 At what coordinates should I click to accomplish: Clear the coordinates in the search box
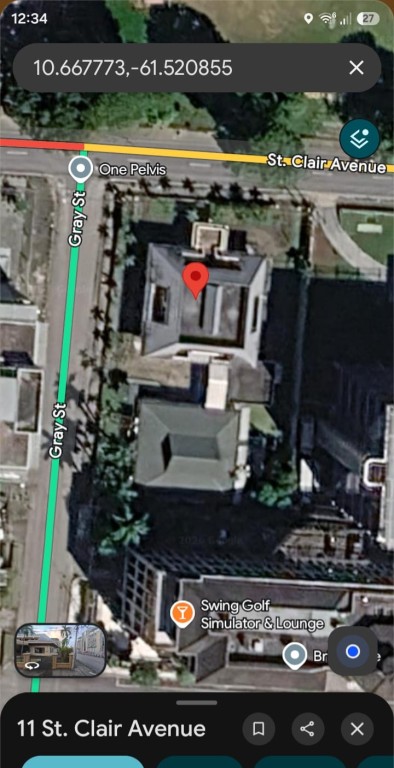(356, 68)
